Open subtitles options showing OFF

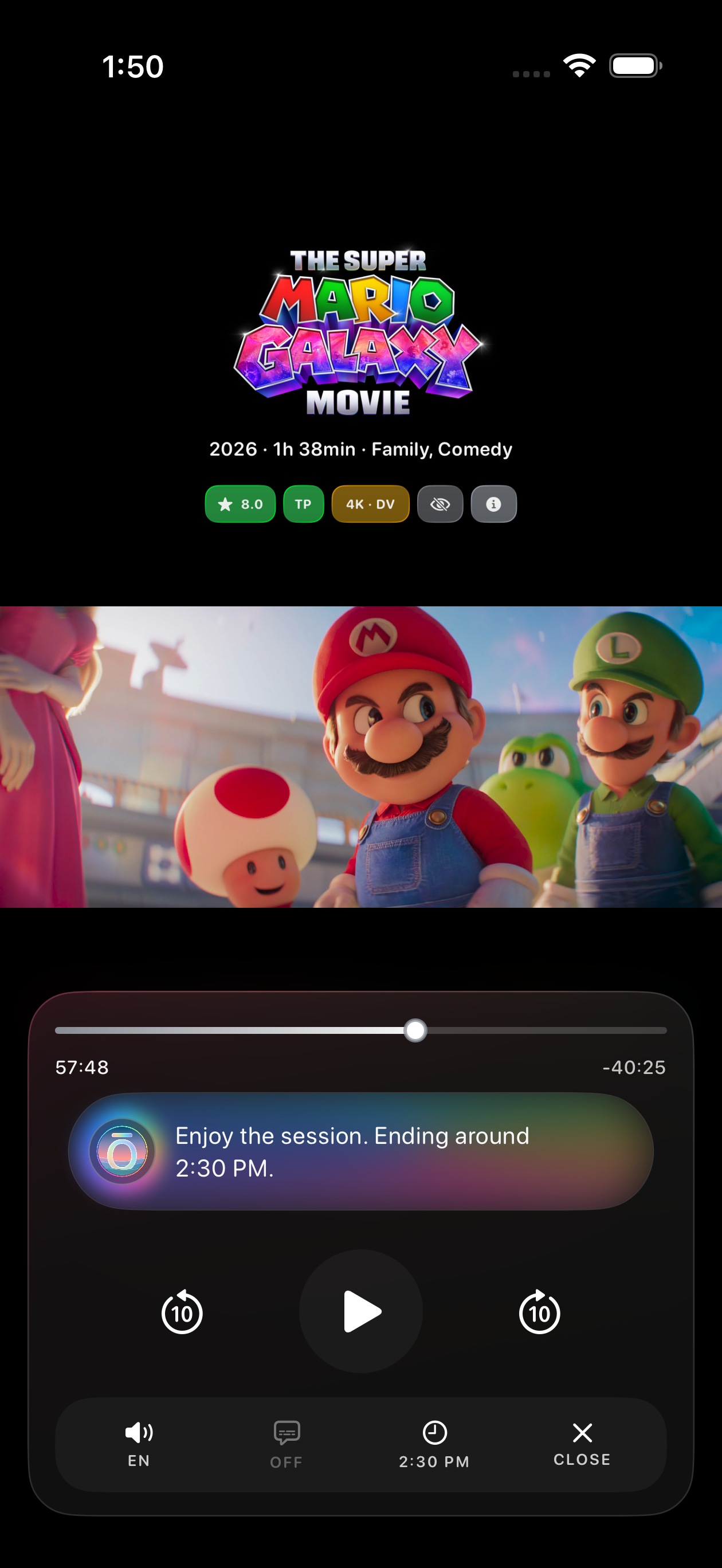pyautogui.click(x=286, y=1444)
